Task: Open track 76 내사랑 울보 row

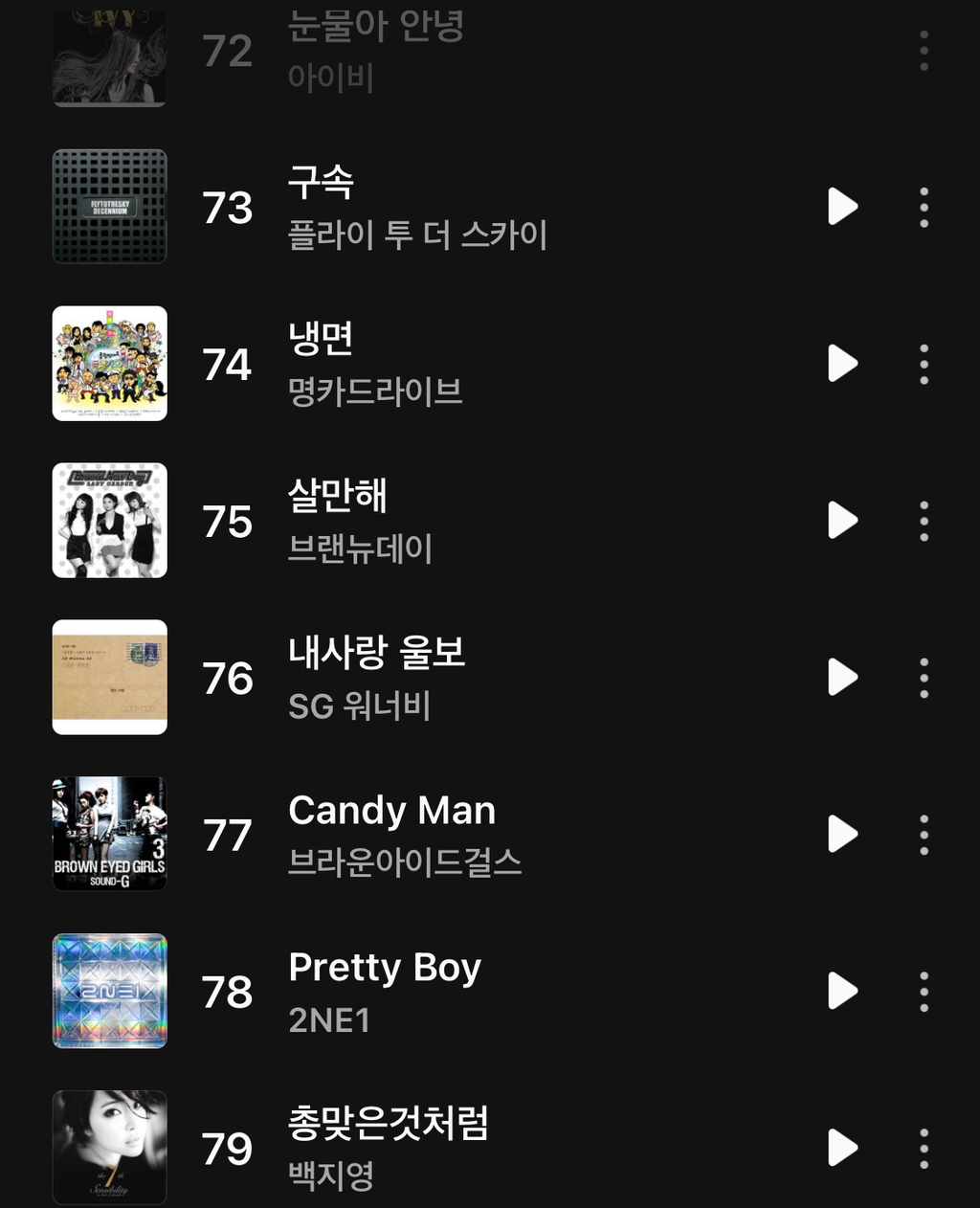Action: 490,678
